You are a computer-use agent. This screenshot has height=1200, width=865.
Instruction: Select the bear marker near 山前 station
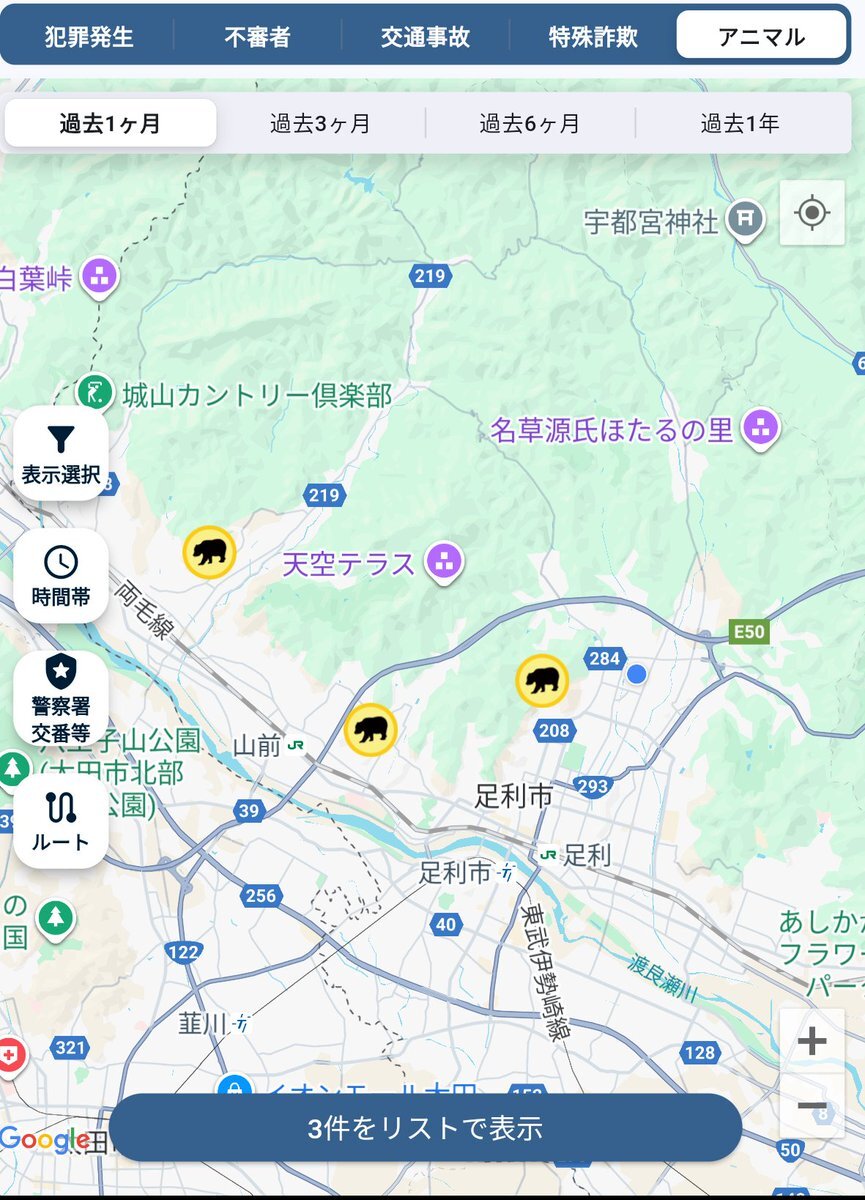371,729
